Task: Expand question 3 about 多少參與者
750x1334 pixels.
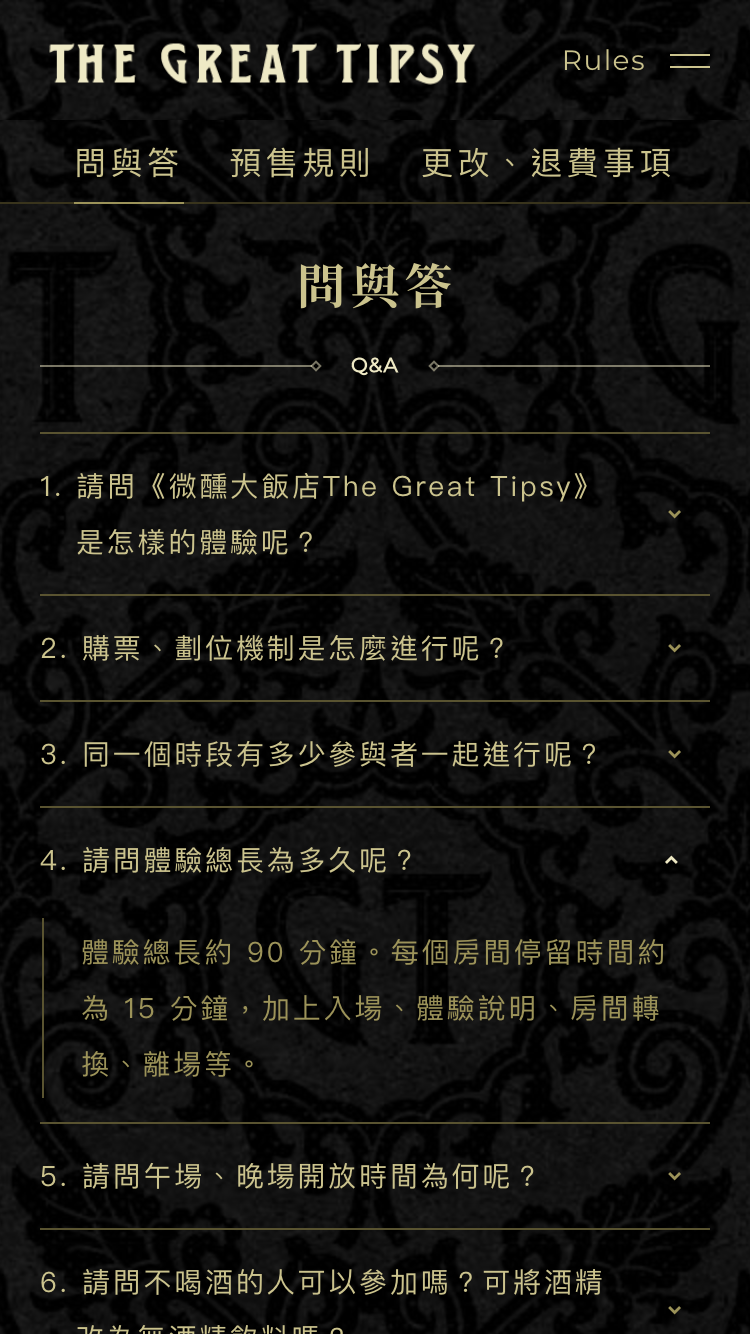Action: (375, 754)
